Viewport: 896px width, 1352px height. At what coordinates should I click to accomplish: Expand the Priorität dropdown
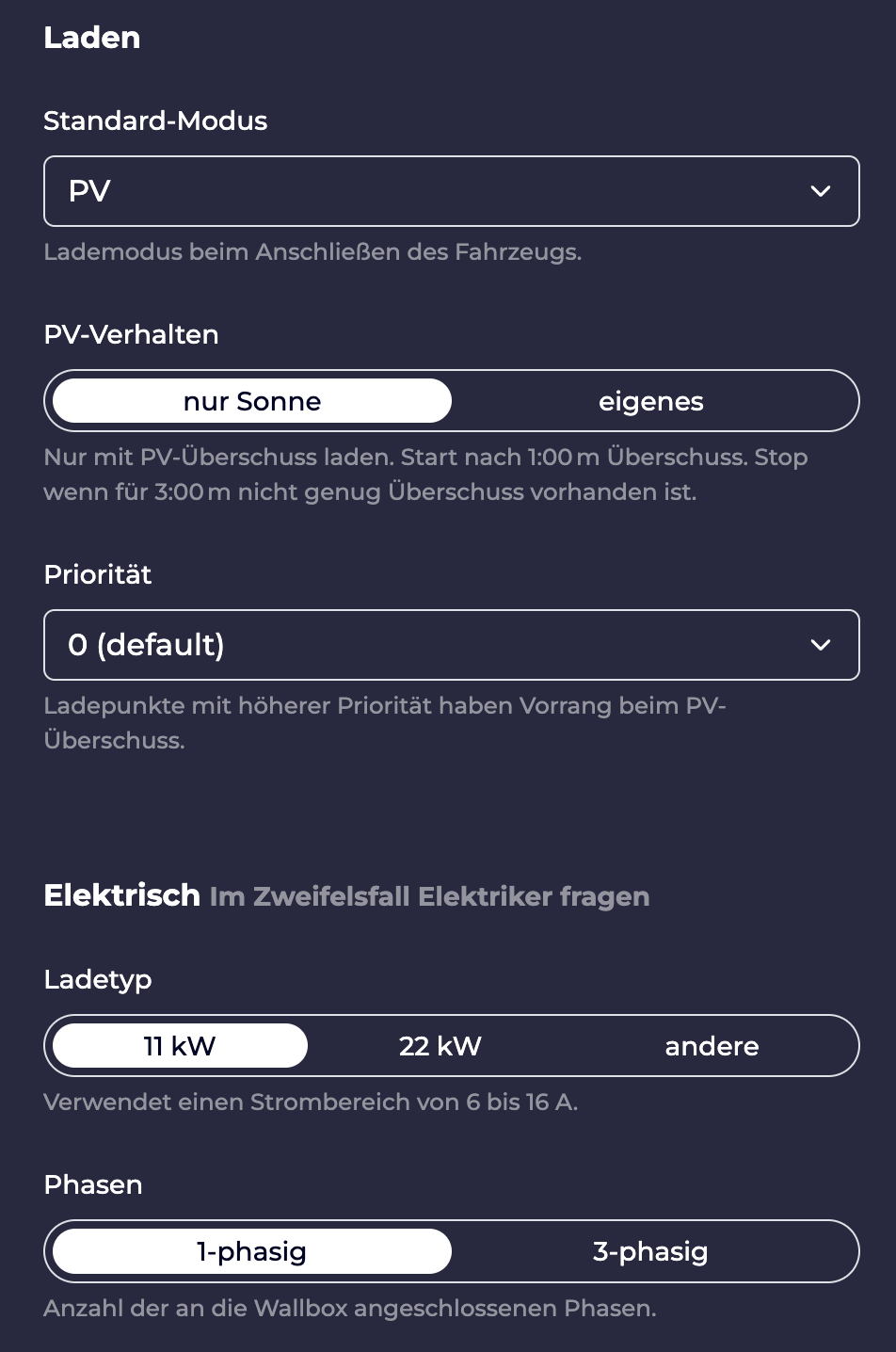[x=451, y=645]
